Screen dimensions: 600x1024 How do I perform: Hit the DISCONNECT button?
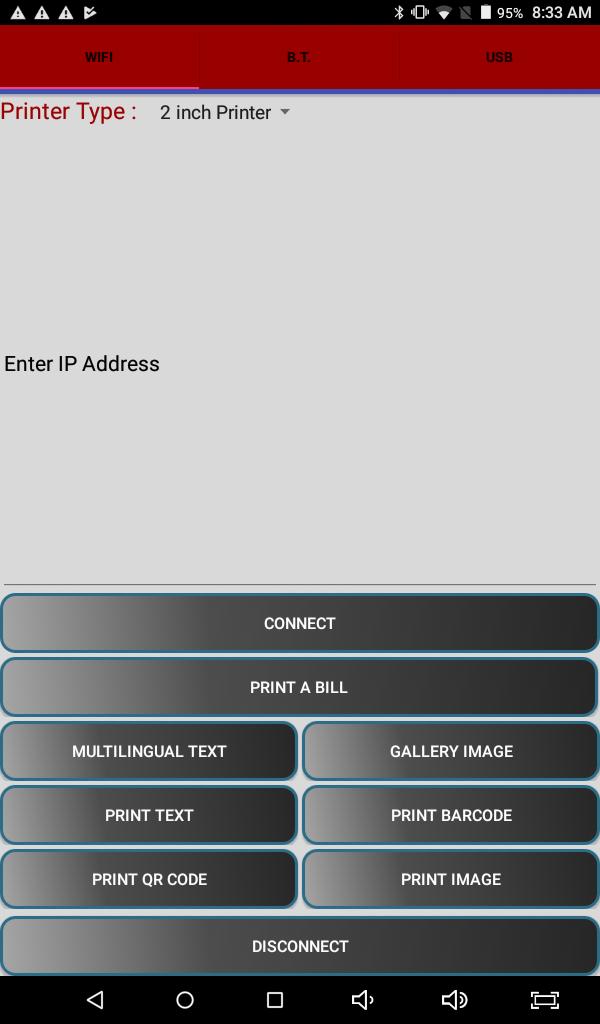(299, 946)
